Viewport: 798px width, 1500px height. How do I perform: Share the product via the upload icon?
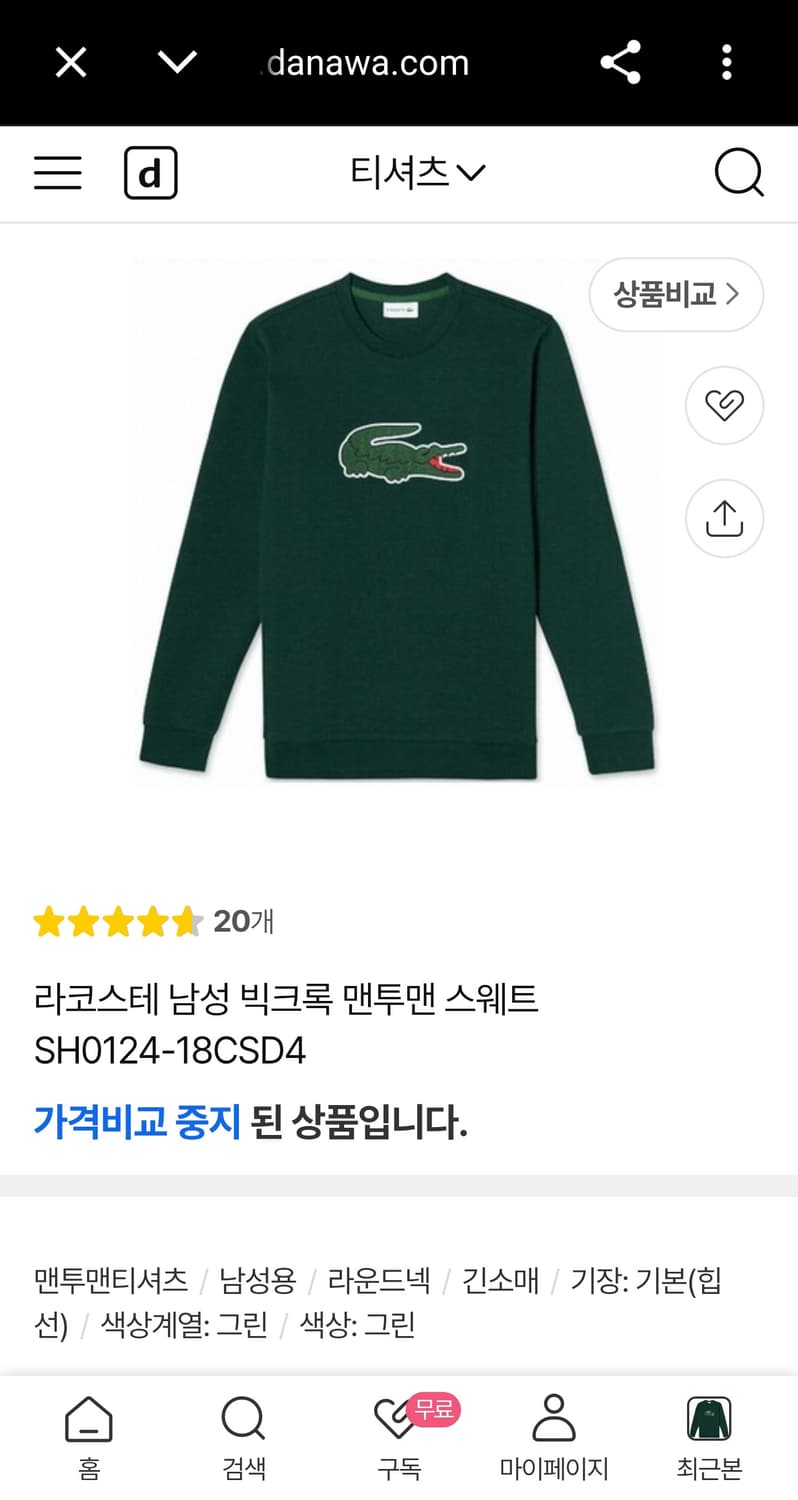click(723, 518)
